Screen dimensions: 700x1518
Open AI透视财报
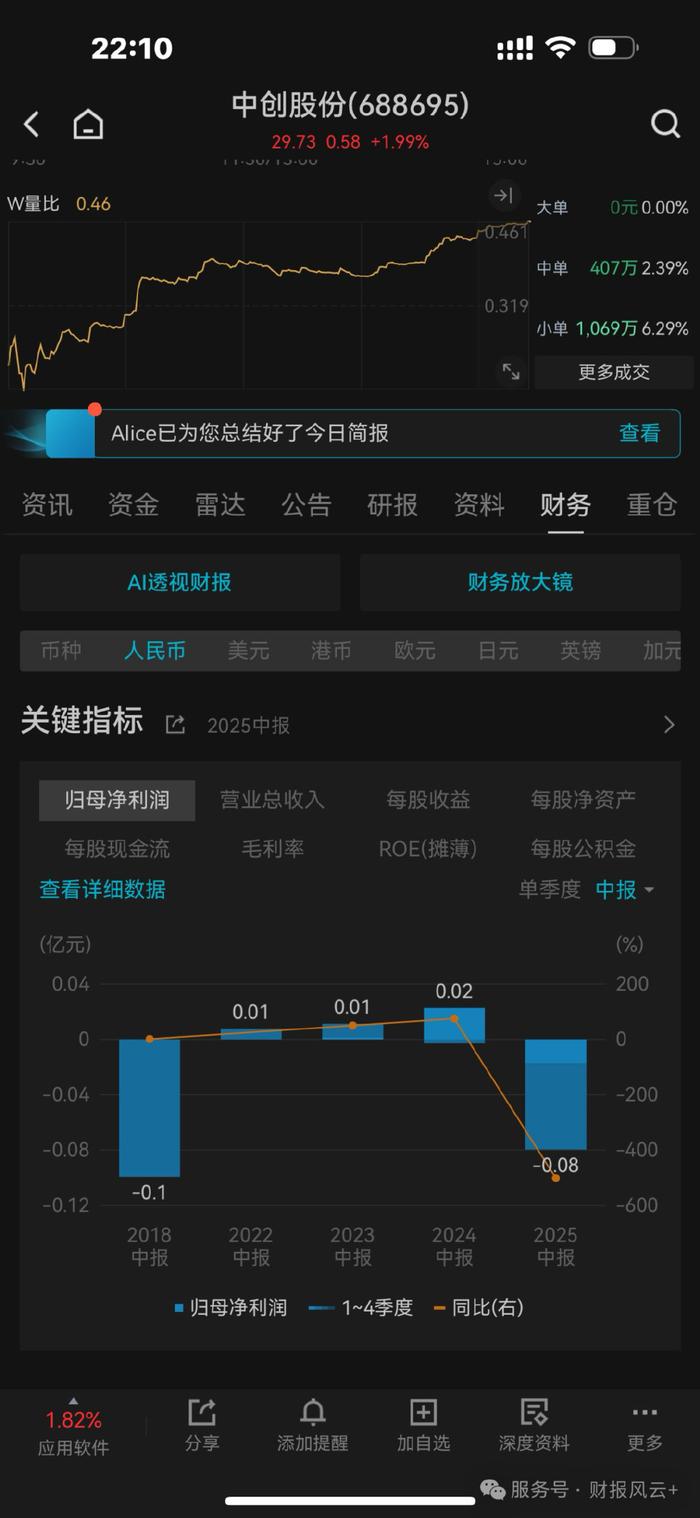pyautogui.click(x=180, y=582)
